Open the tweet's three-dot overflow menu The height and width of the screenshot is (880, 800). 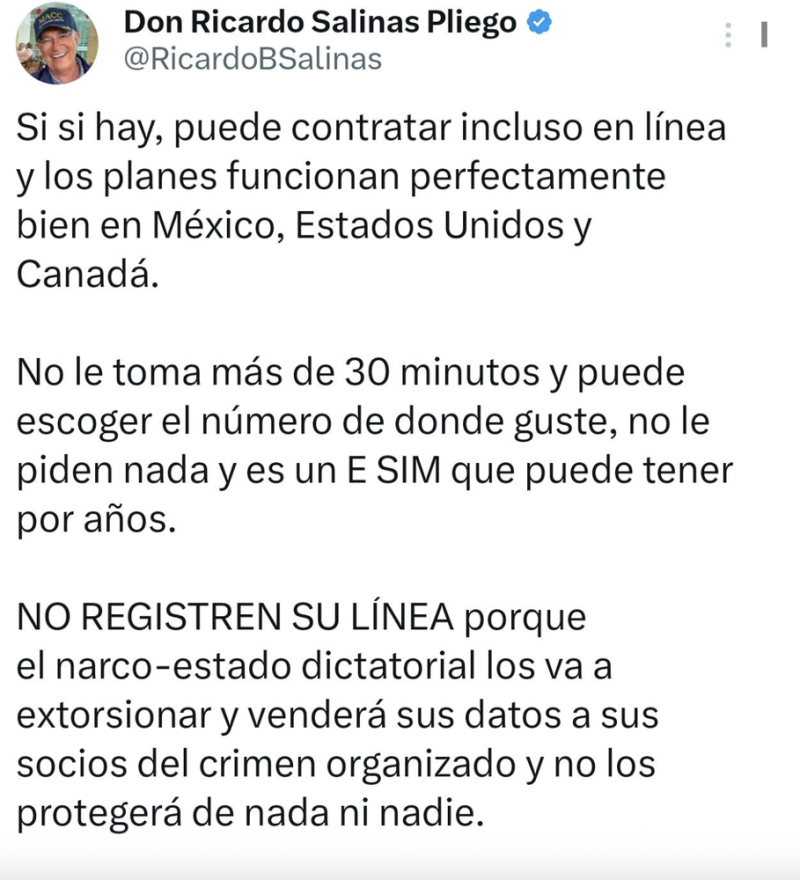728,36
